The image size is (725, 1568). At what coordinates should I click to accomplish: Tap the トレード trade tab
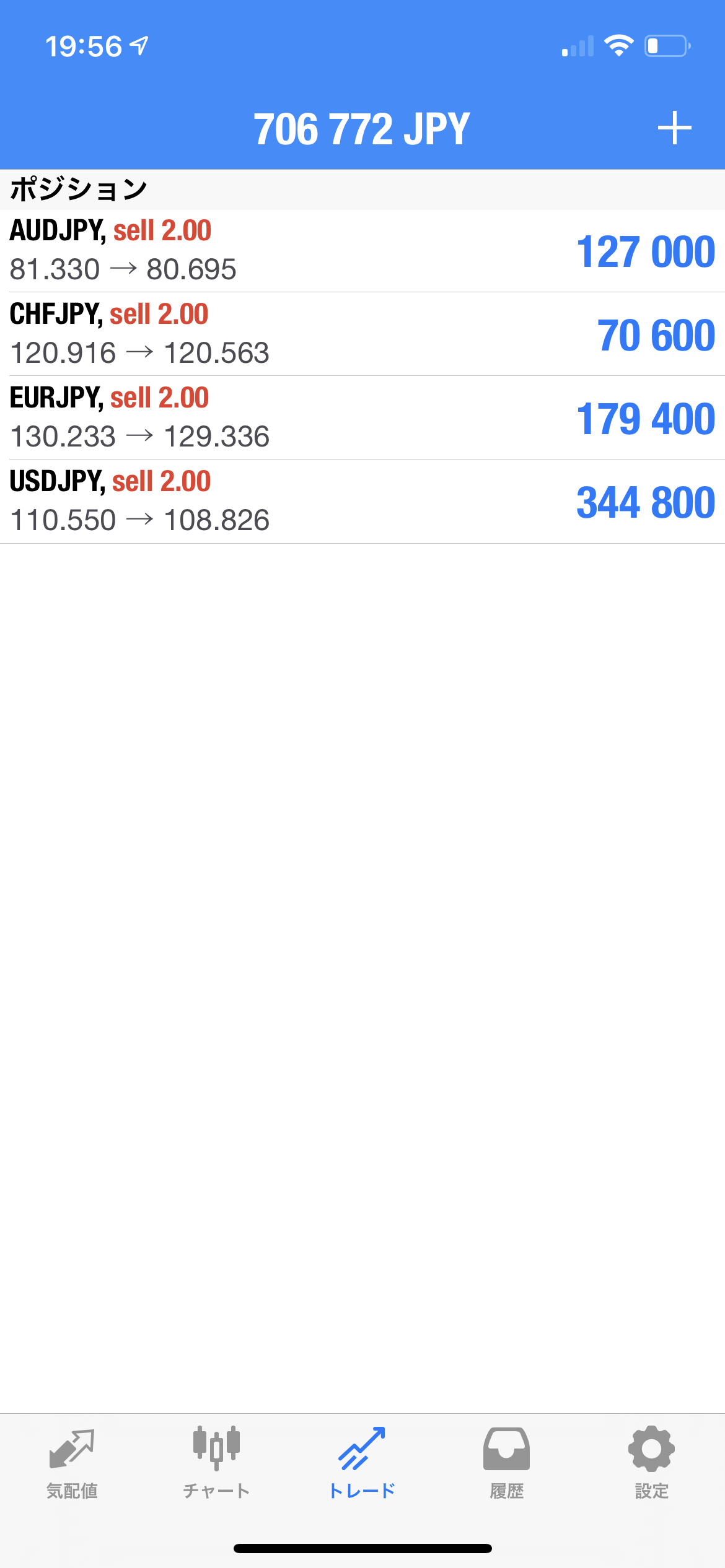click(x=362, y=1463)
